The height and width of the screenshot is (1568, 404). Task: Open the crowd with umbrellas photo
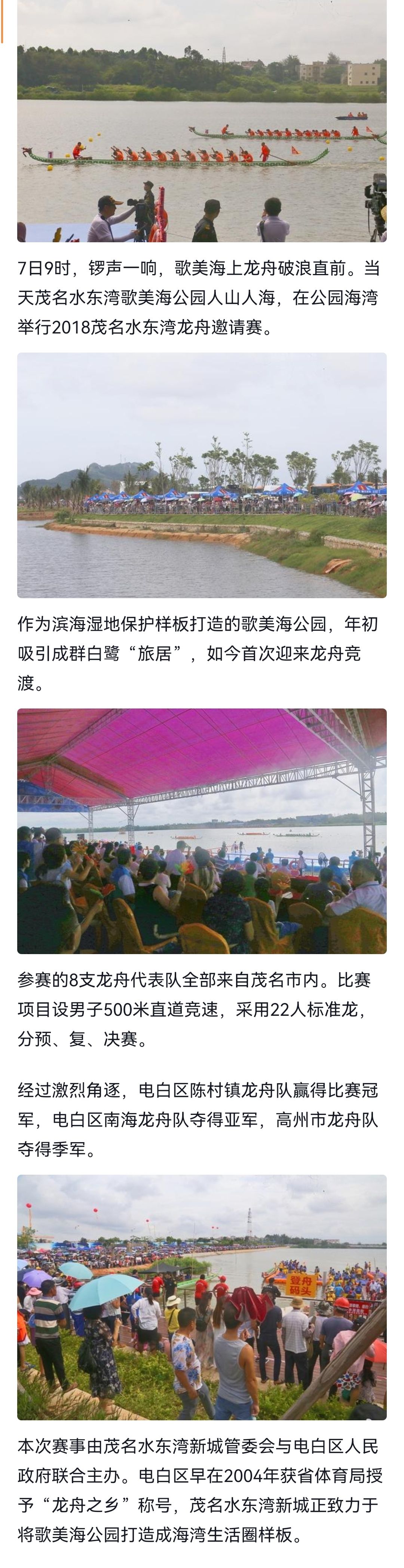tap(202, 1297)
